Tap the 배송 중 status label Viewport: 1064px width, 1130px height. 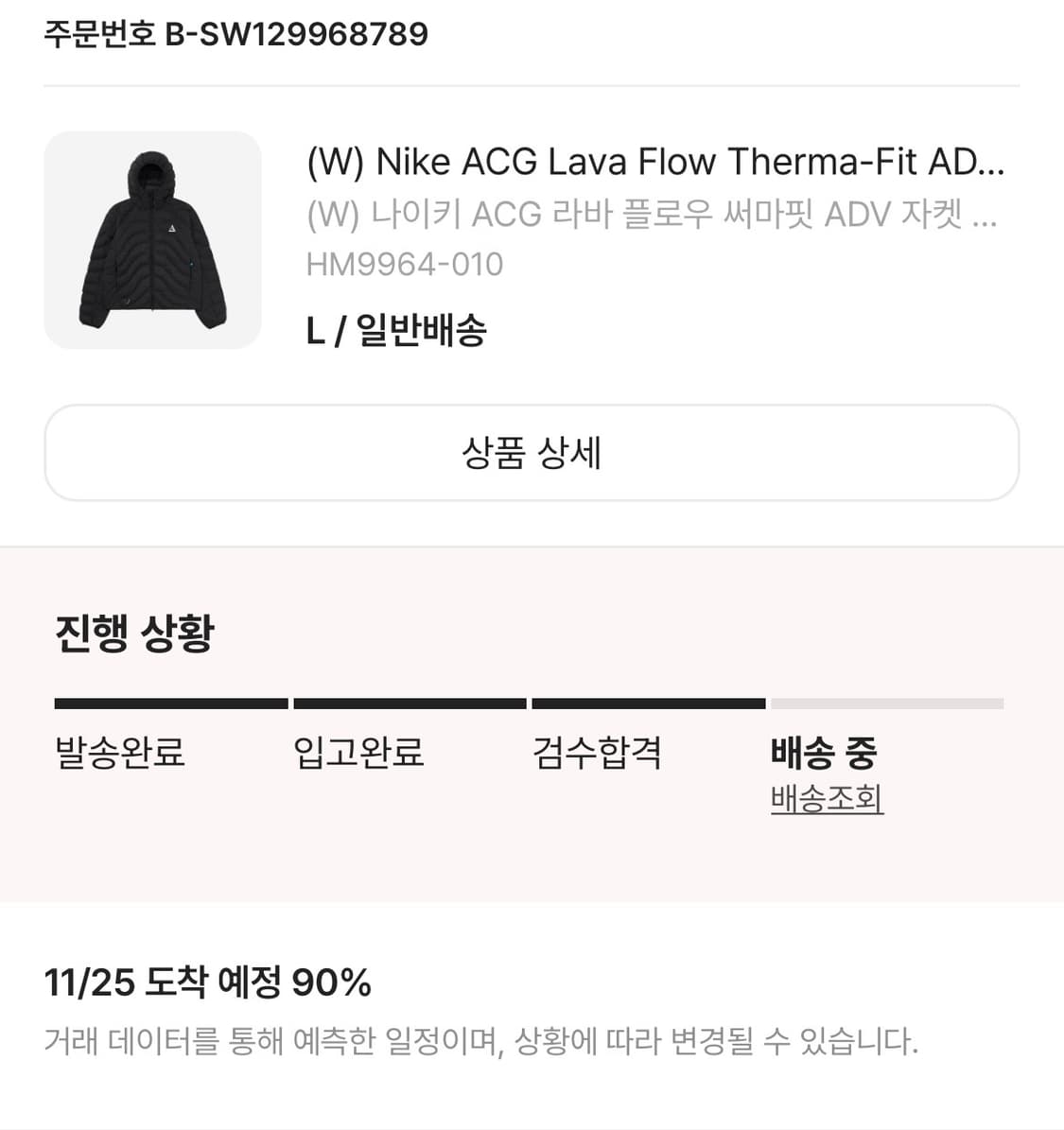click(x=824, y=752)
